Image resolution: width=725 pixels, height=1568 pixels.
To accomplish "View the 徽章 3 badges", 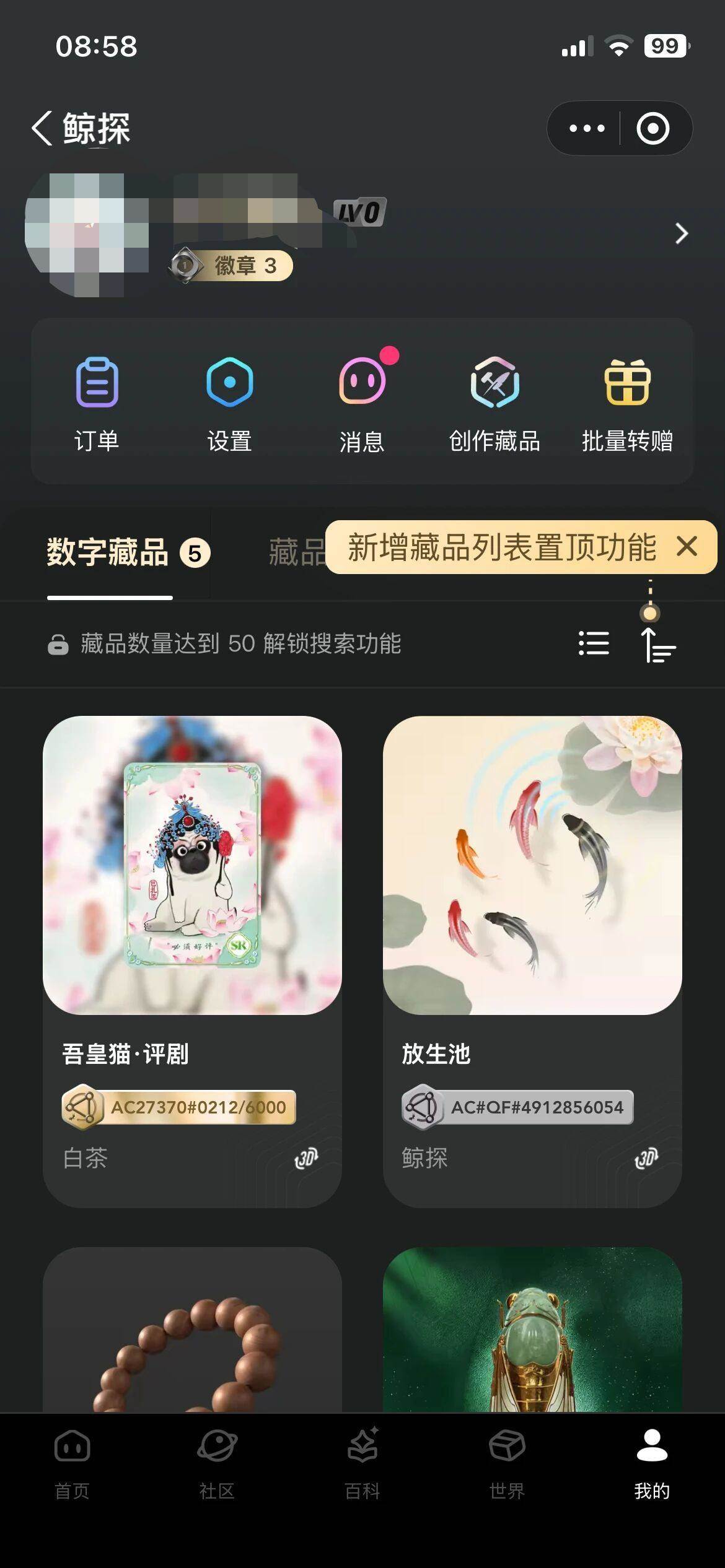I will point(232,266).
